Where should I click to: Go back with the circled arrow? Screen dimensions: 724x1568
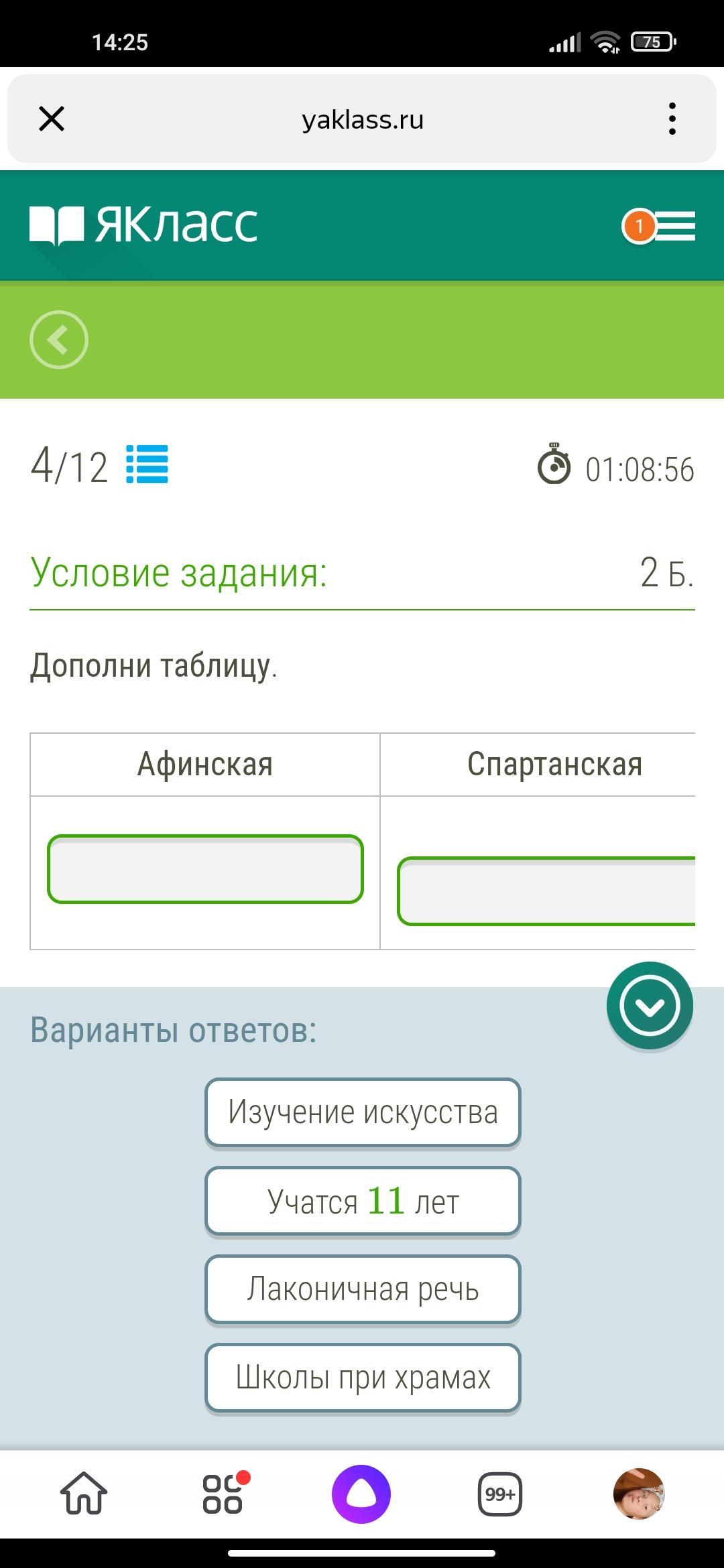coord(59,340)
